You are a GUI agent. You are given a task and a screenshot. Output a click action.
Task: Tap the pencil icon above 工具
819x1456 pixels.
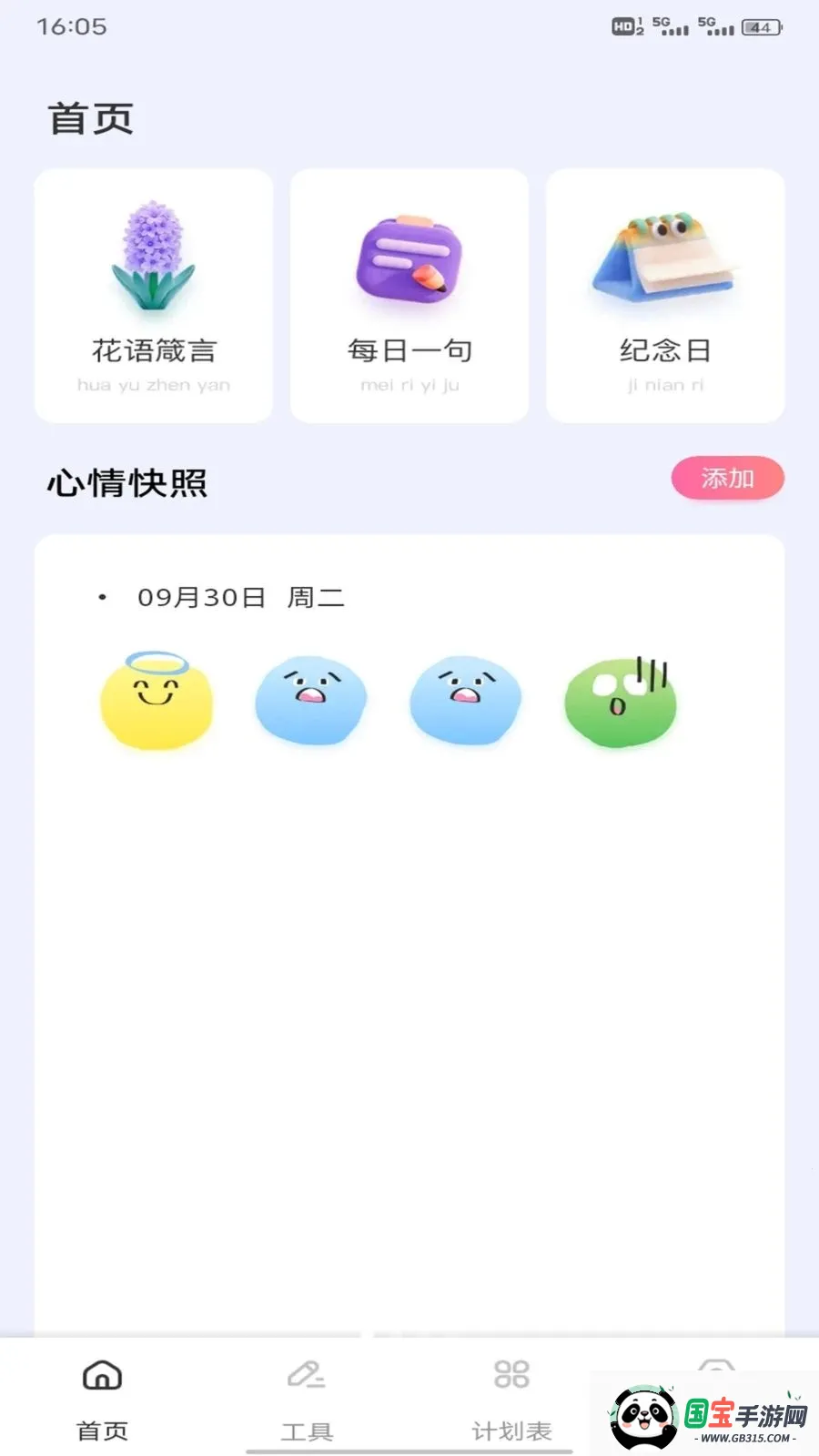(x=307, y=1377)
